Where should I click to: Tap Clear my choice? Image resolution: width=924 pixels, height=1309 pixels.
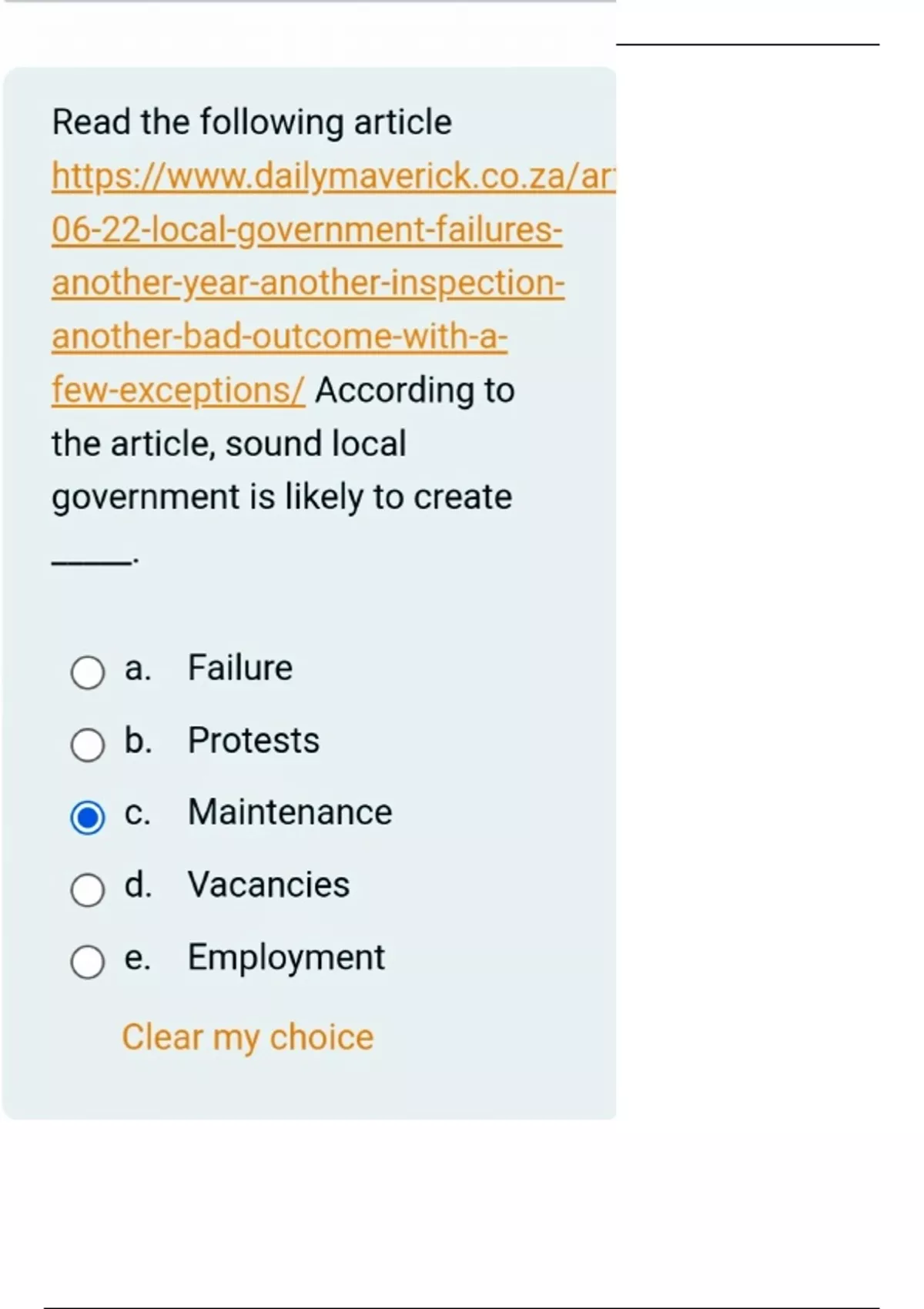click(x=247, y=1037)
